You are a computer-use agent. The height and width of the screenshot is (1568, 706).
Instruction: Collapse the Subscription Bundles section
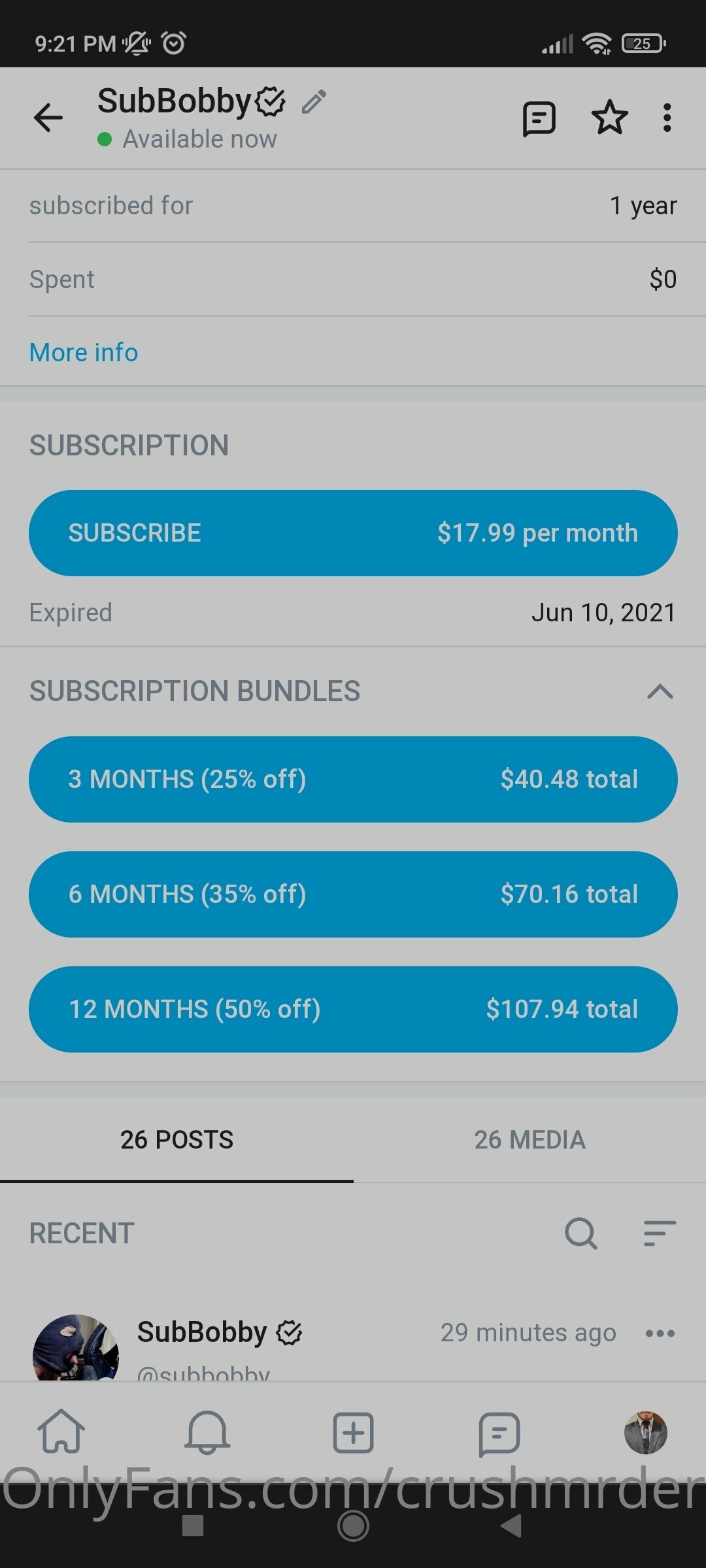click(x=660, y=691)
